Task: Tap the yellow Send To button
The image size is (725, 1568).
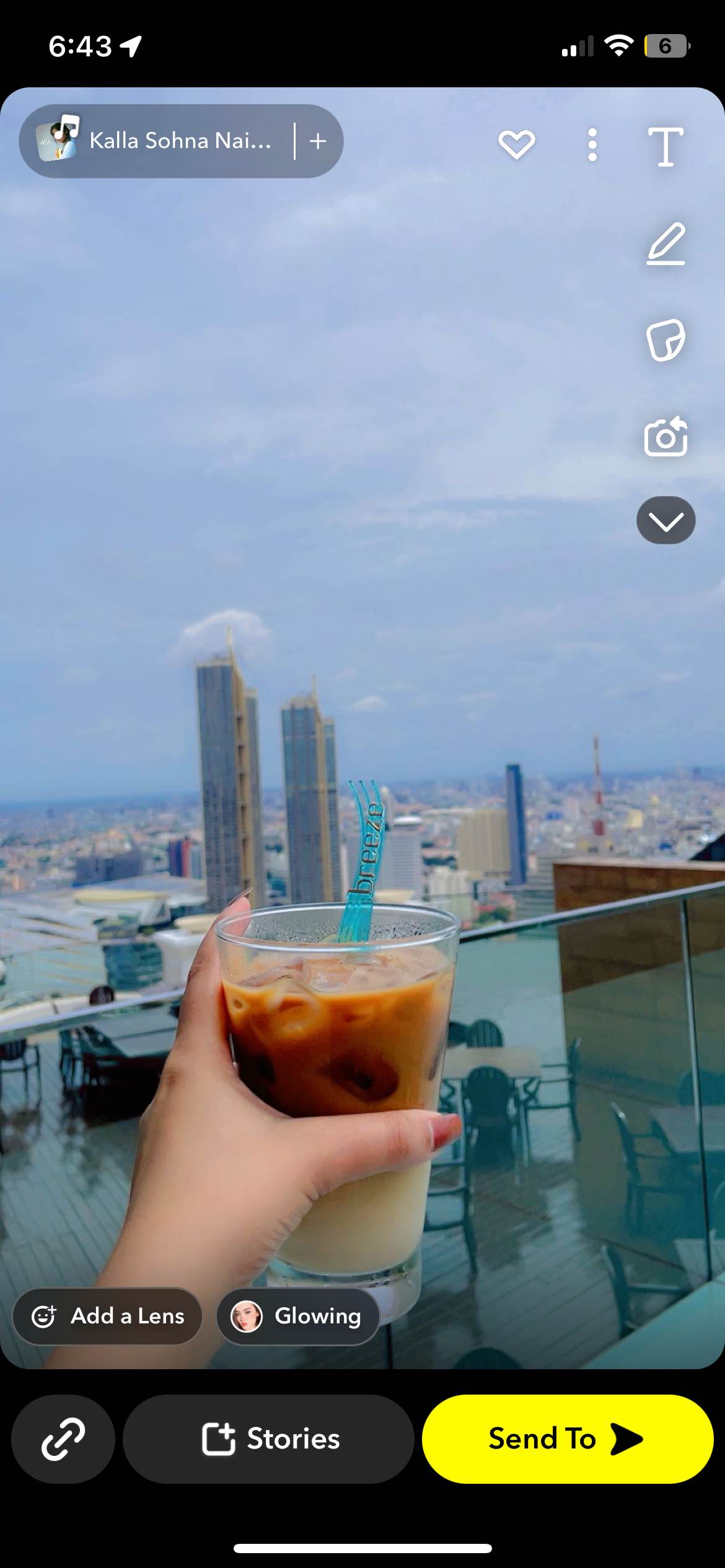Action: tap(567, 1439)
